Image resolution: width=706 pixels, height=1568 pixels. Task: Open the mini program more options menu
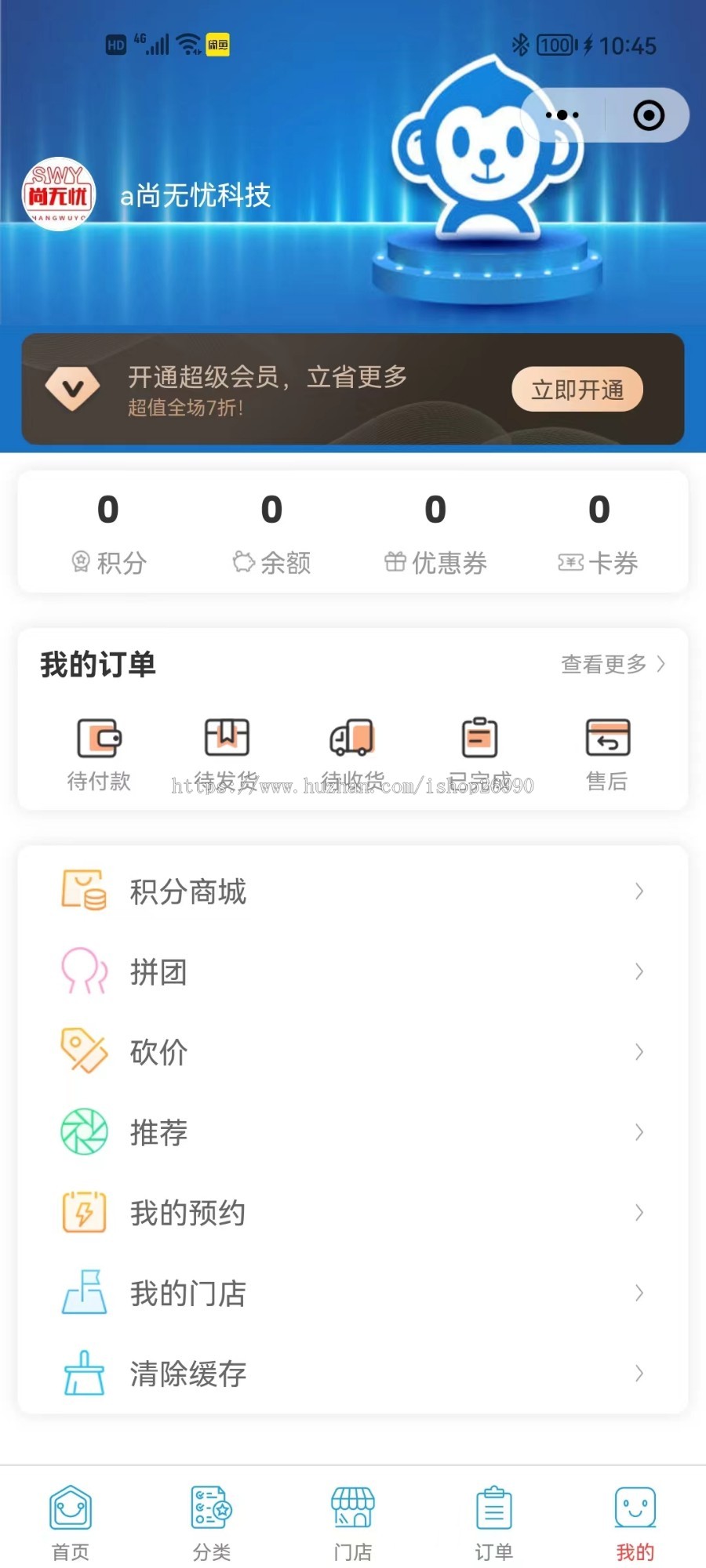pos(562,115)
